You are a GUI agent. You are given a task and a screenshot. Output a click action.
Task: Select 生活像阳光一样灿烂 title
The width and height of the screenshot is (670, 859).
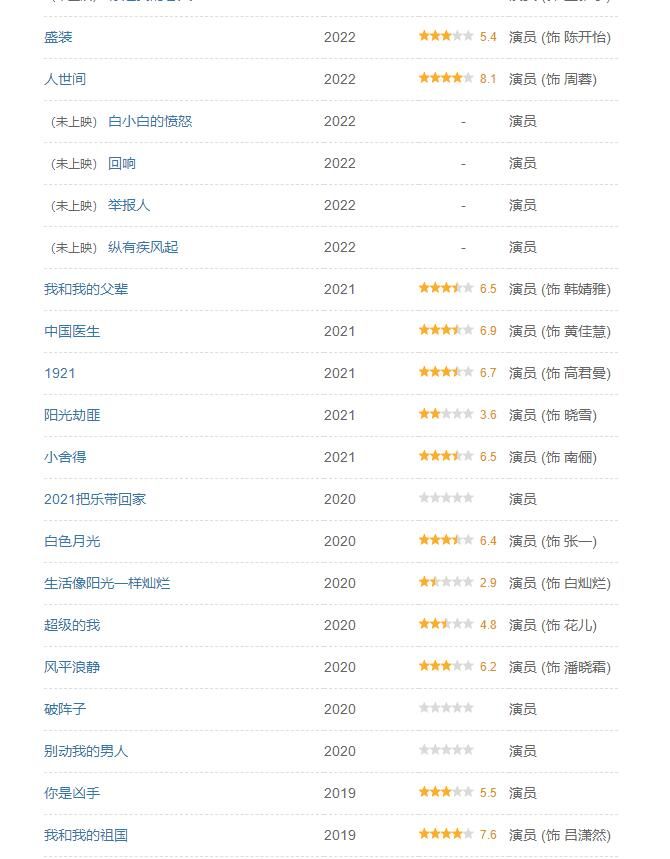click(107, 583)
